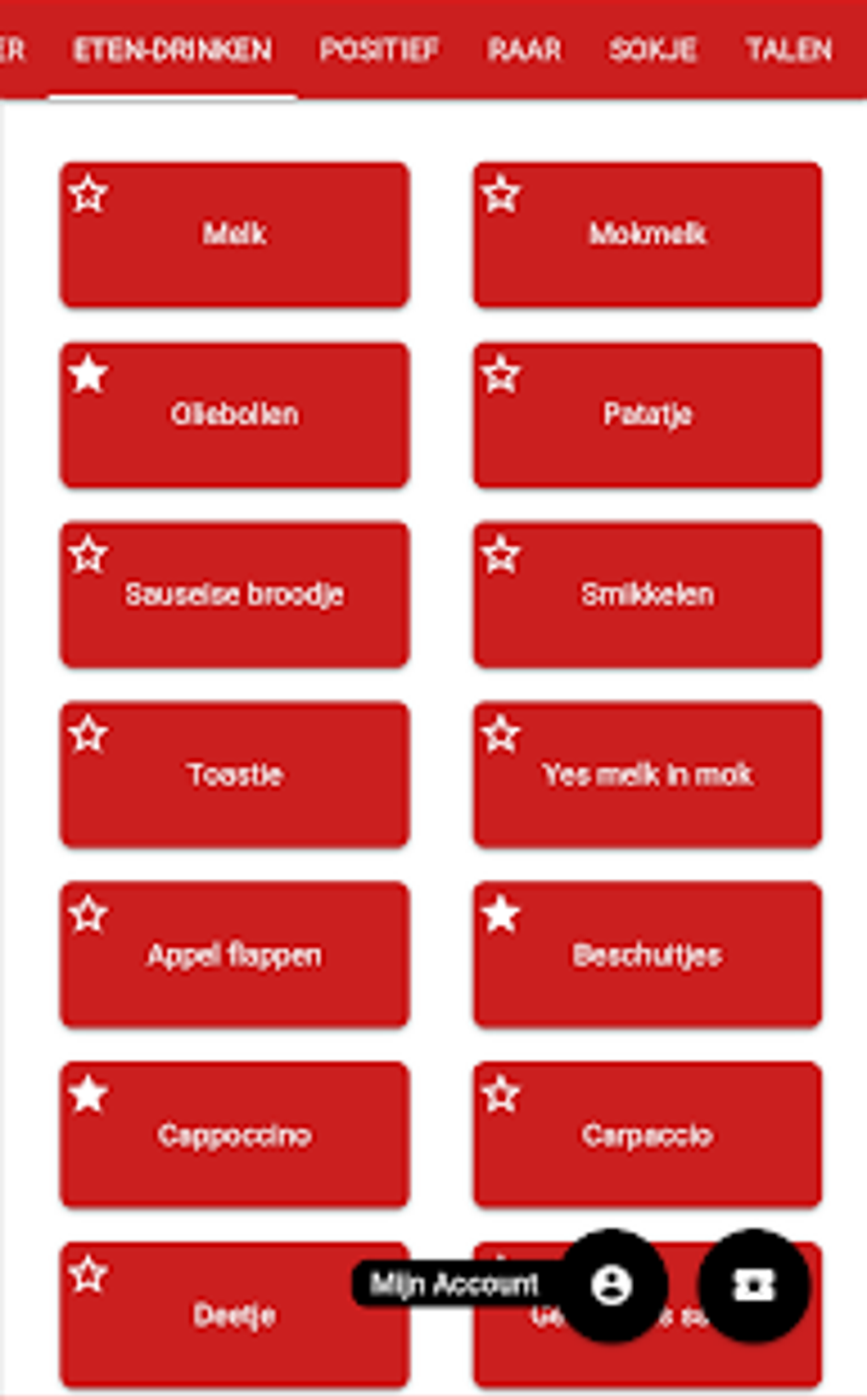Go to the Talen tab

(x=788, y=49)
